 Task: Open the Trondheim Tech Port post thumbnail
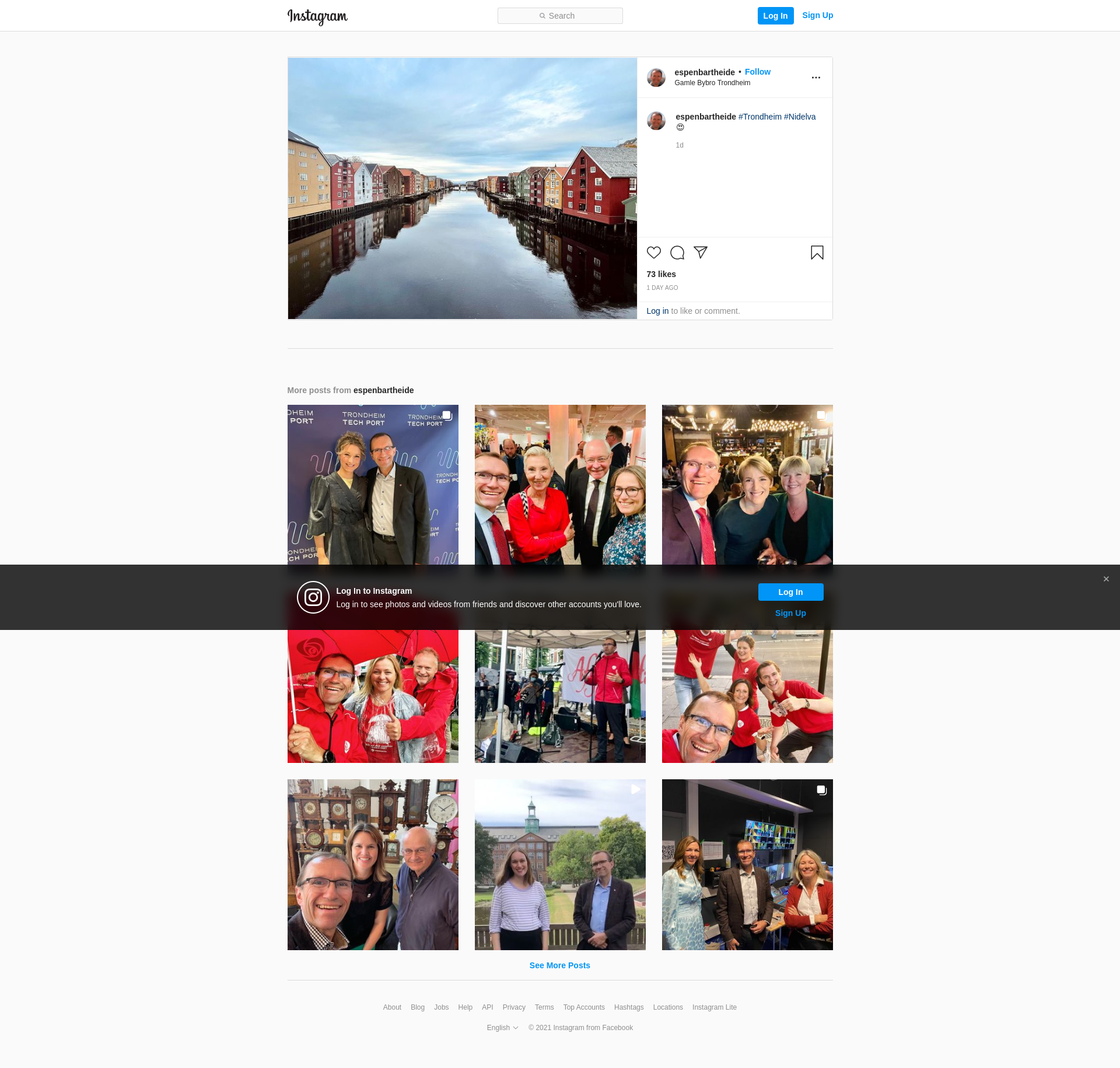373,484
